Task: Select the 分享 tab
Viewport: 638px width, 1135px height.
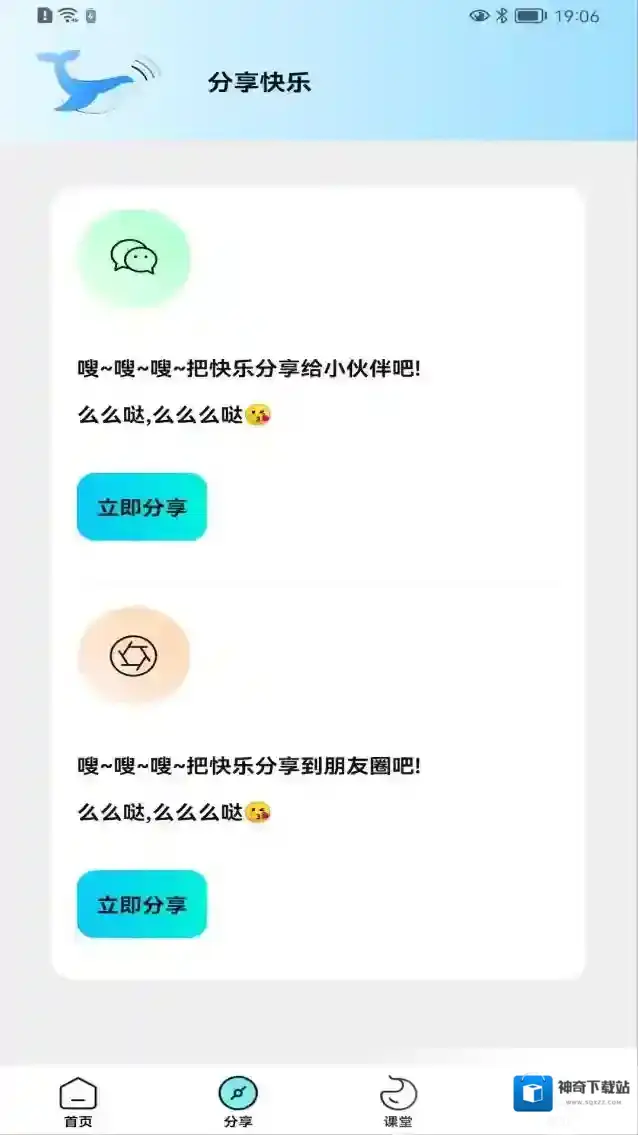Action: coord(238,1101)
